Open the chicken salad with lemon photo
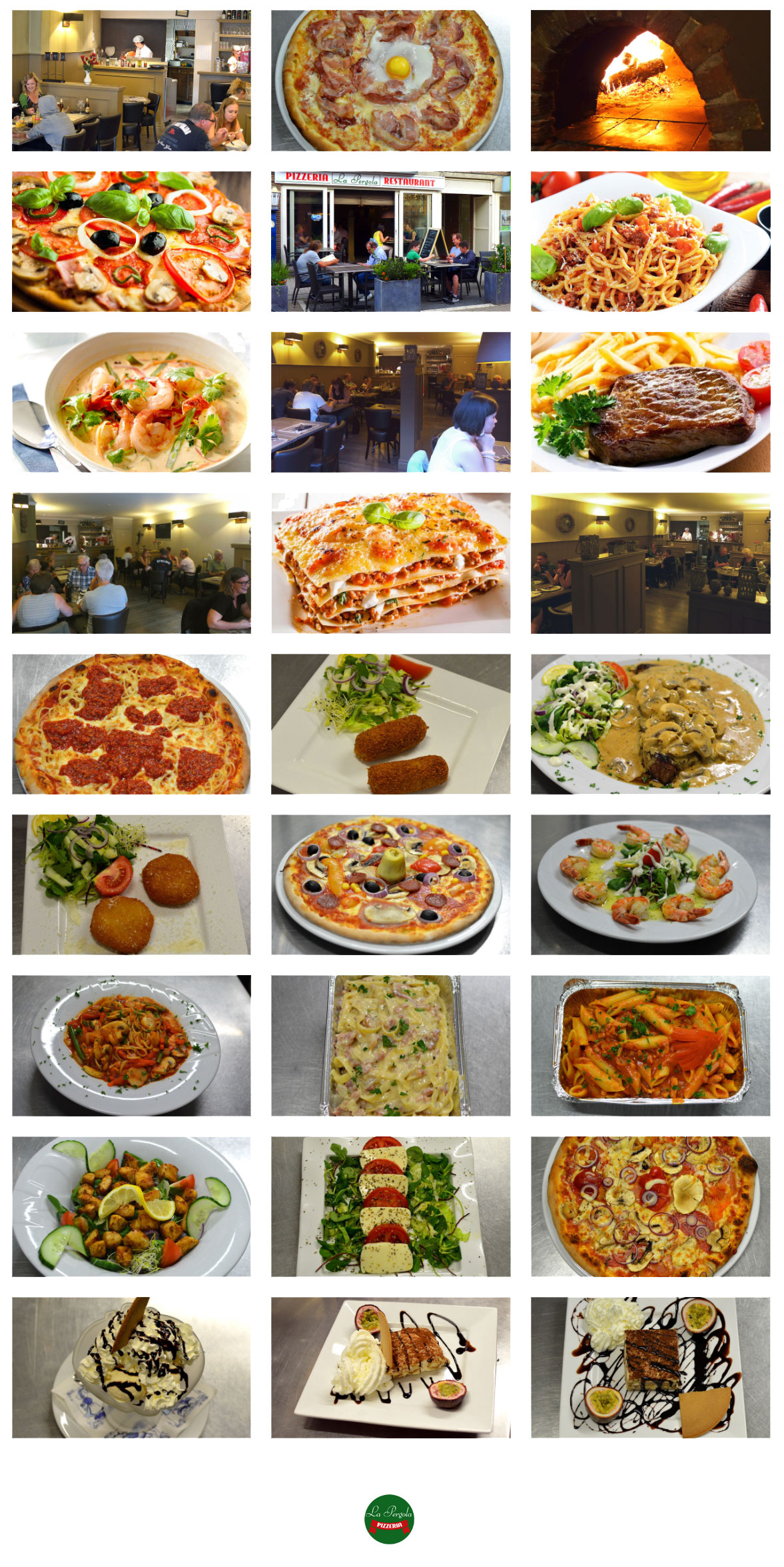Screen dimensions: 784x1567 [131, 1206]
